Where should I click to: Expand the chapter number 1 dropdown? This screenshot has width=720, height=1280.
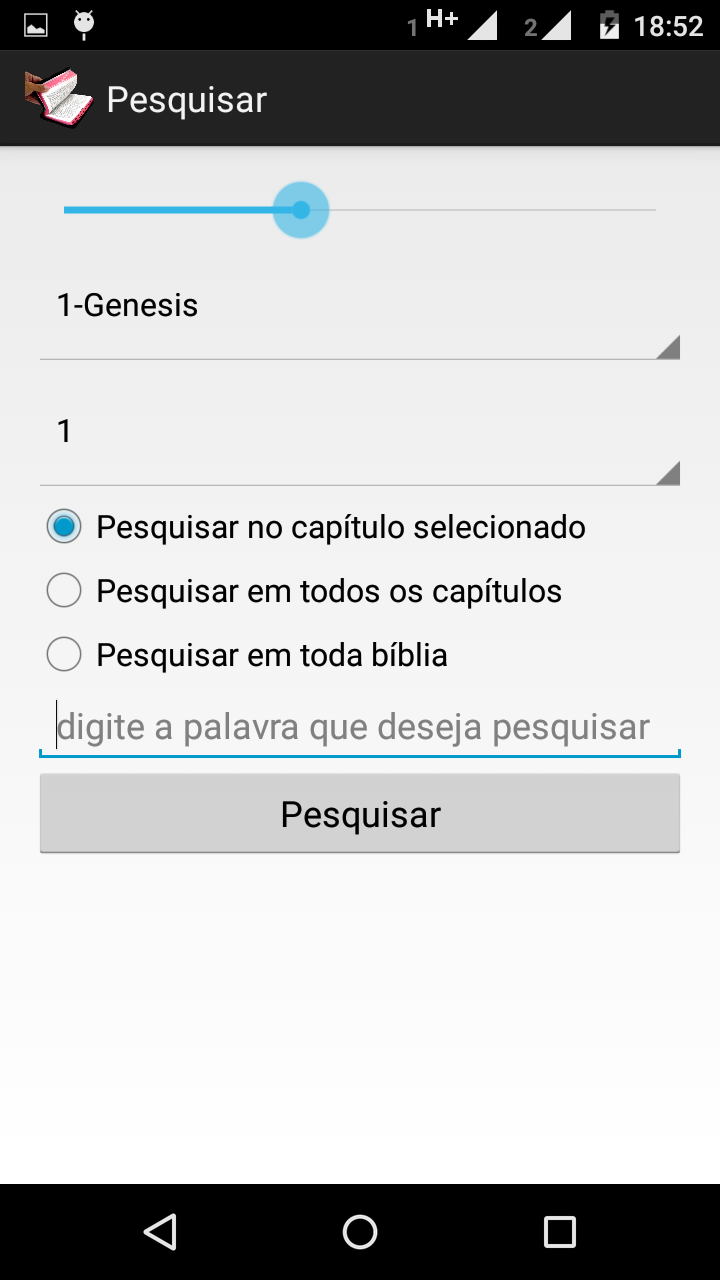tap(360, 434)
